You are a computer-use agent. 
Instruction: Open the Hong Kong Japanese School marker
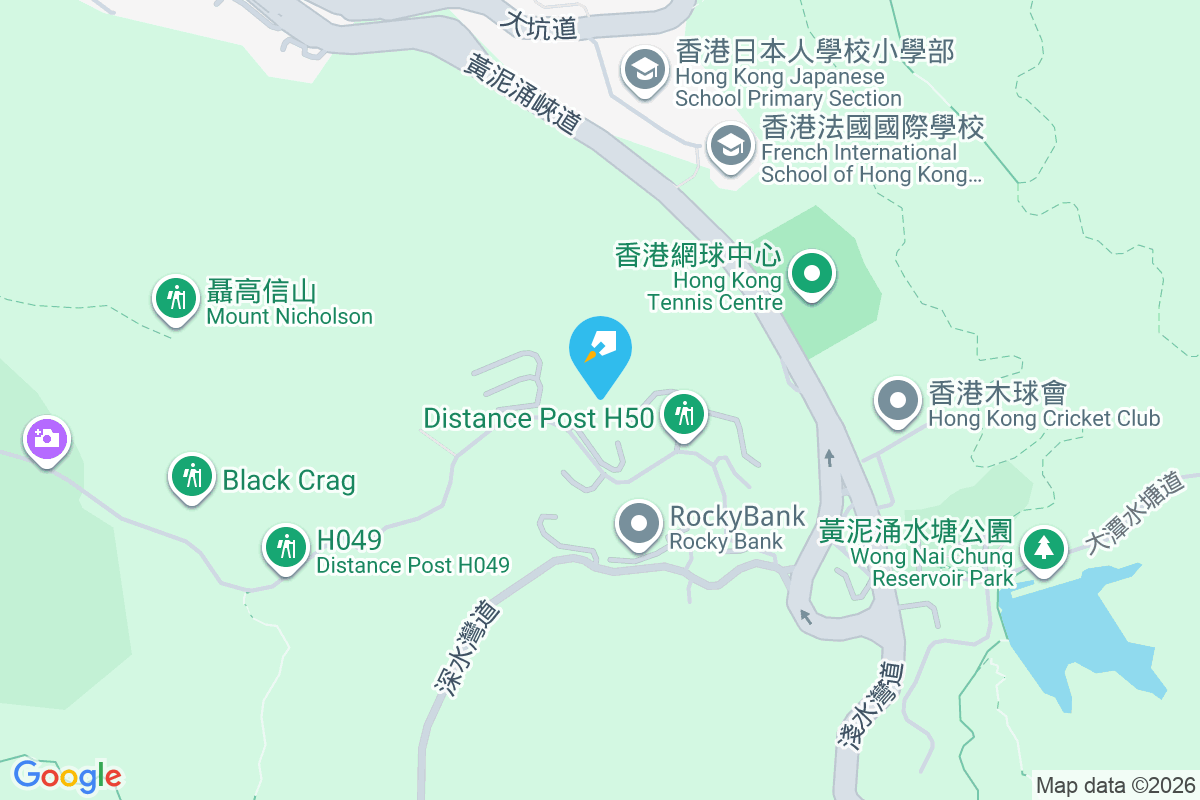644,70
